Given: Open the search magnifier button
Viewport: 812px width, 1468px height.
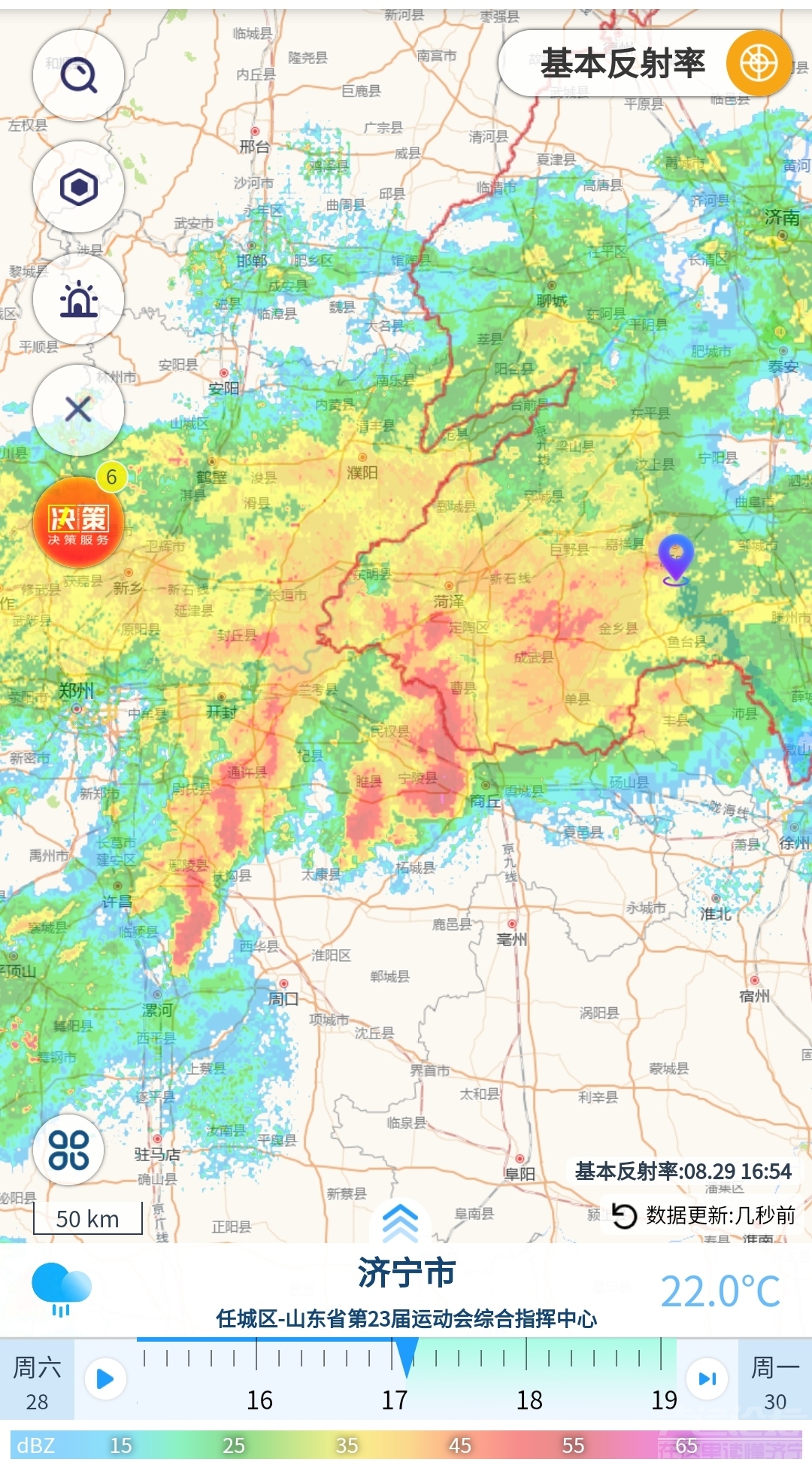Looking at the screenshot, I should click(x=78, y=75).
